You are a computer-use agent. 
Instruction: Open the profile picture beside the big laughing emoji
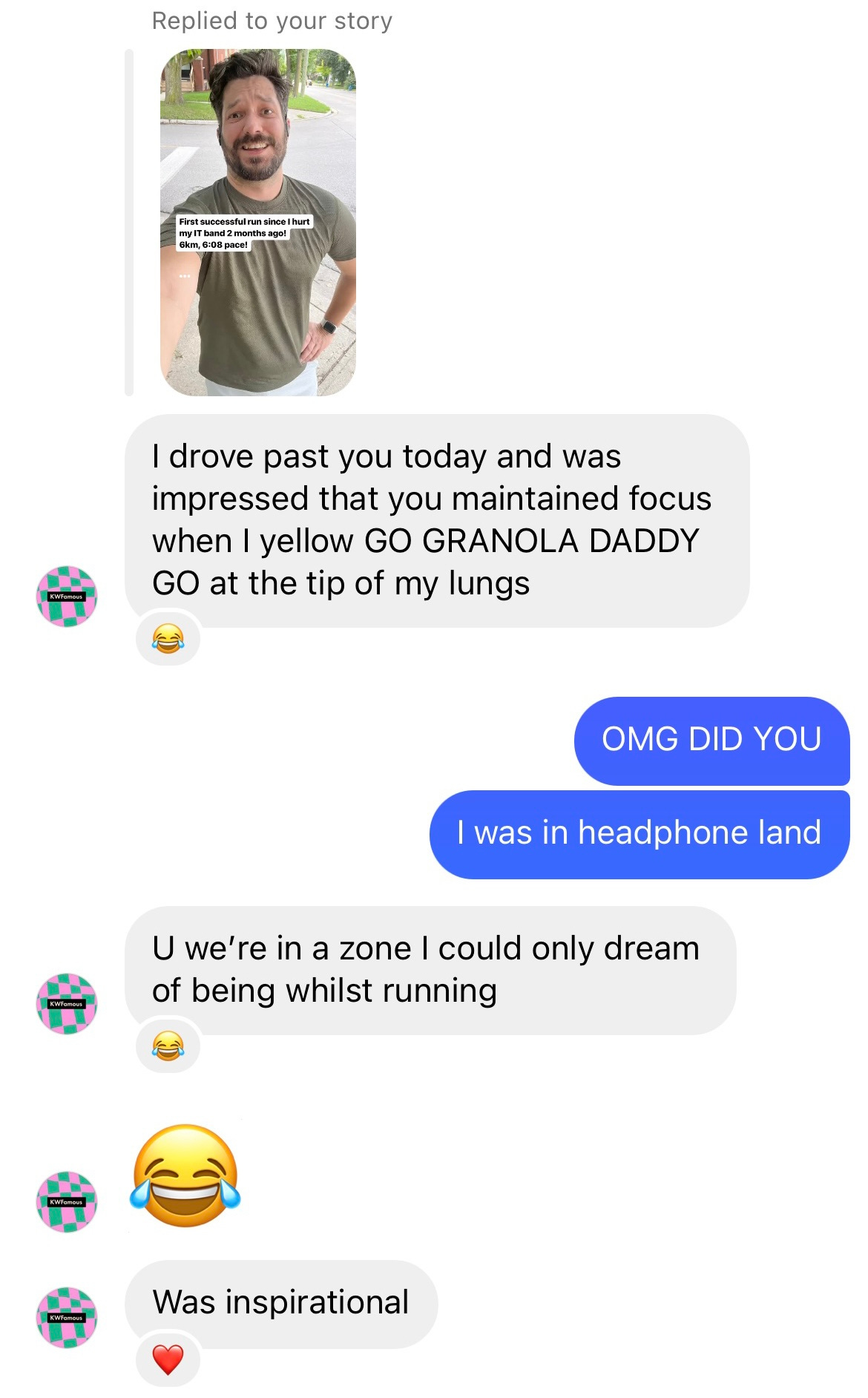point(67,1201)
